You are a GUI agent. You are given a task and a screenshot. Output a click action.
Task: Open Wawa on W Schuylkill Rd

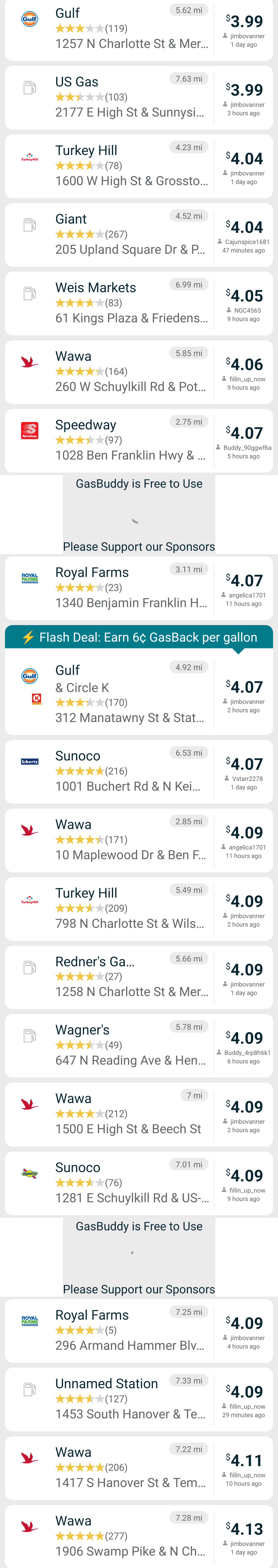(x=131, y=371)
